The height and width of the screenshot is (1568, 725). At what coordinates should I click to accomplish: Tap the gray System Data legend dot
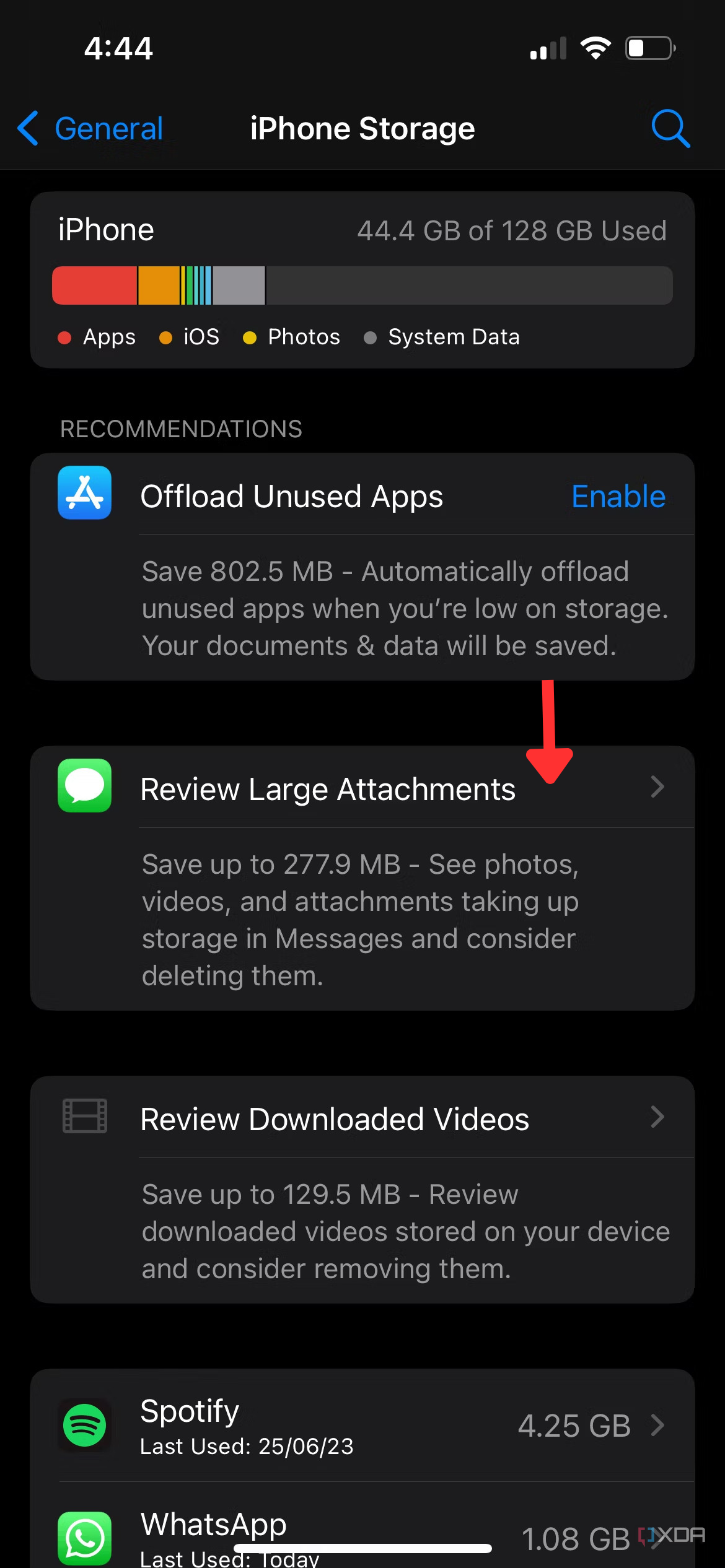370,337
